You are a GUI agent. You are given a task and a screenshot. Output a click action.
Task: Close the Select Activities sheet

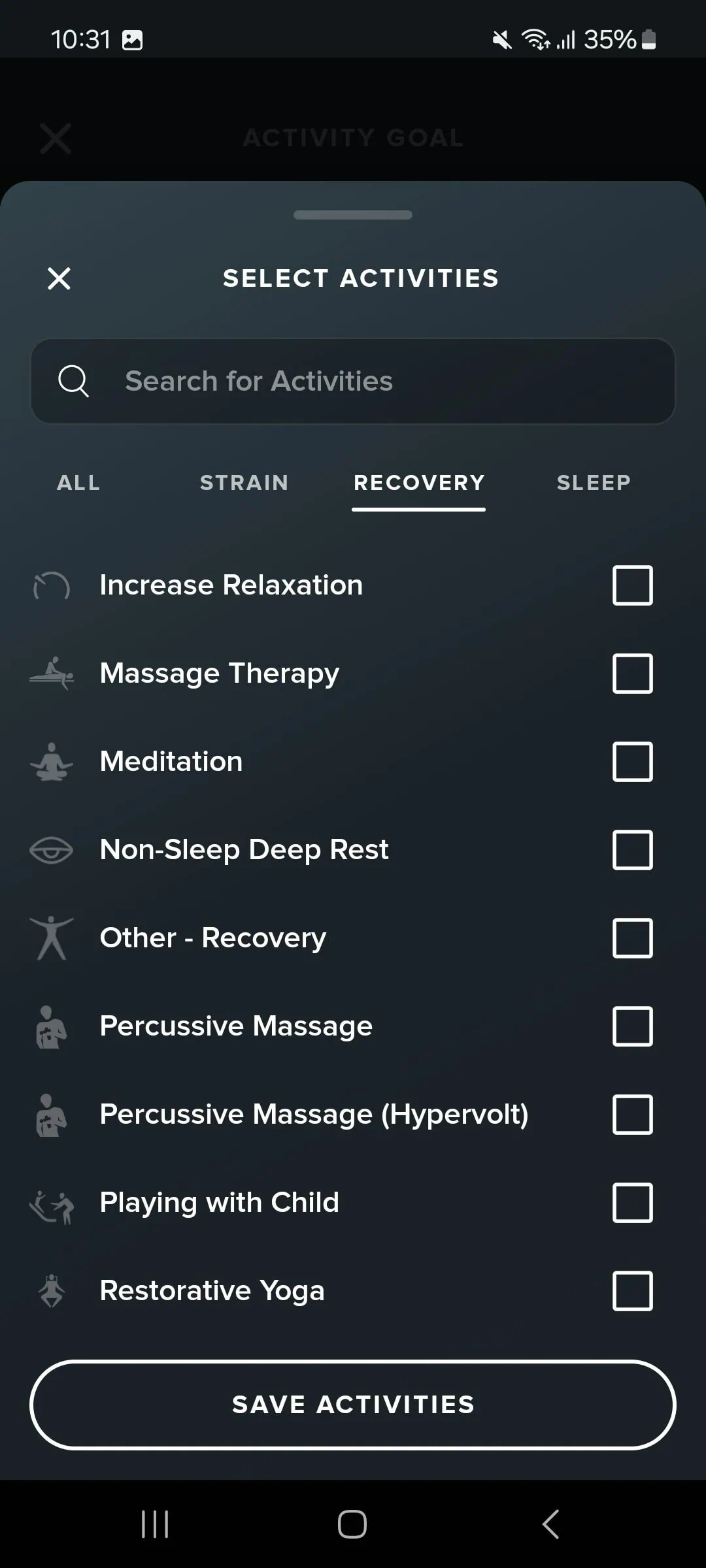click(59, 278)
